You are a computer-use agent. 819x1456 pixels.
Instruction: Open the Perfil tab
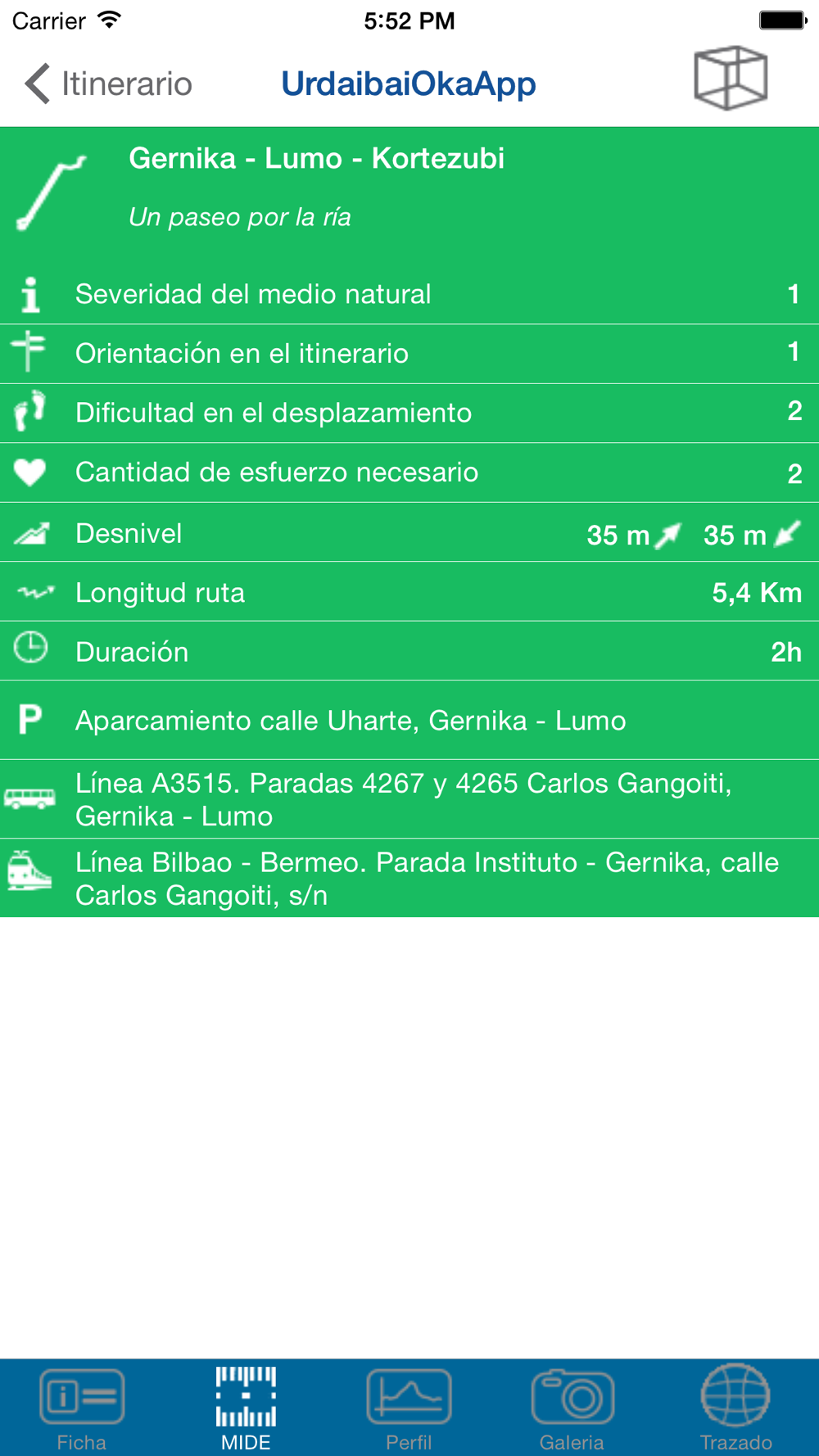pos(409,1408)
